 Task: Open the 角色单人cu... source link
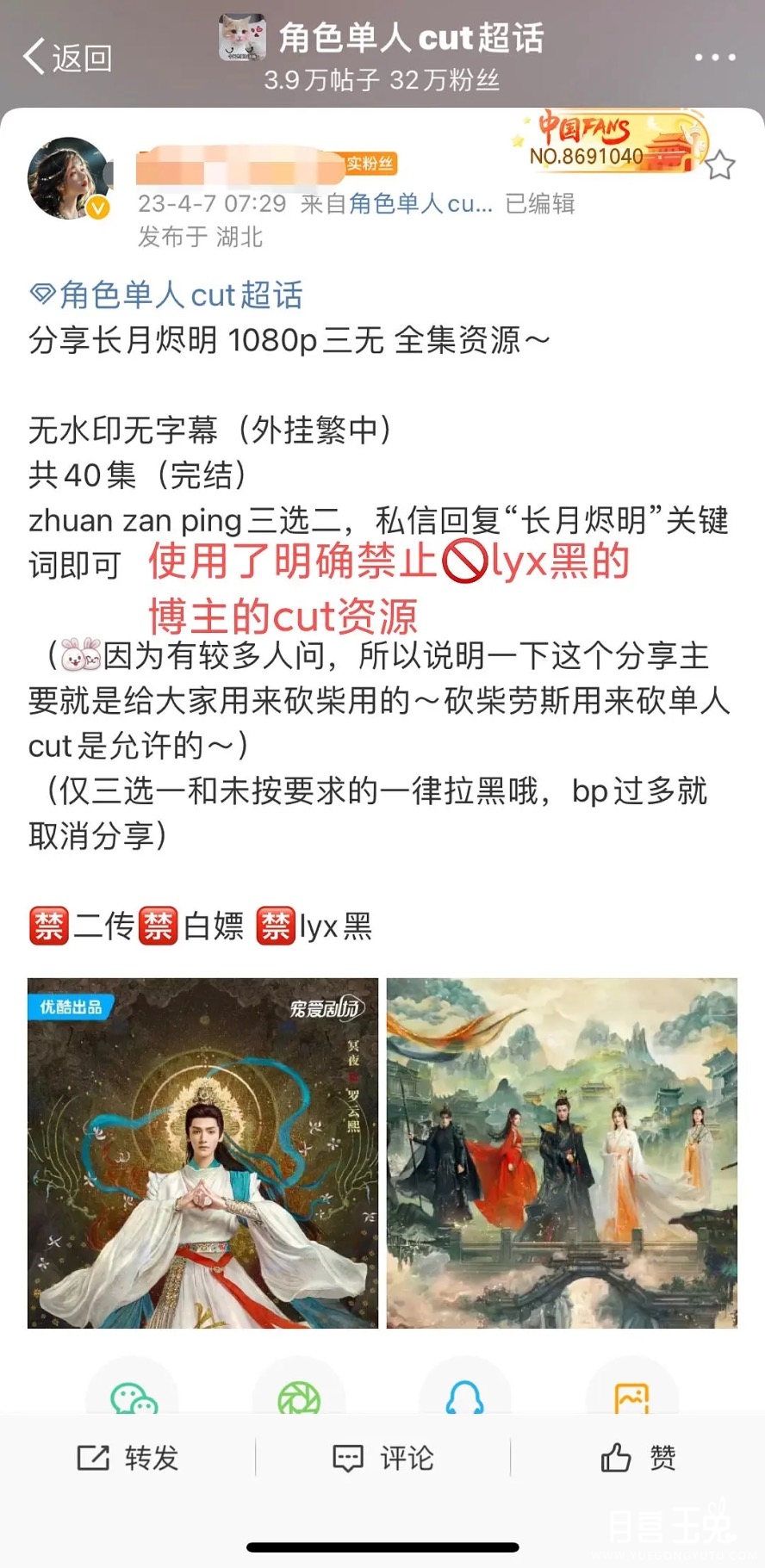click(420, 204)
